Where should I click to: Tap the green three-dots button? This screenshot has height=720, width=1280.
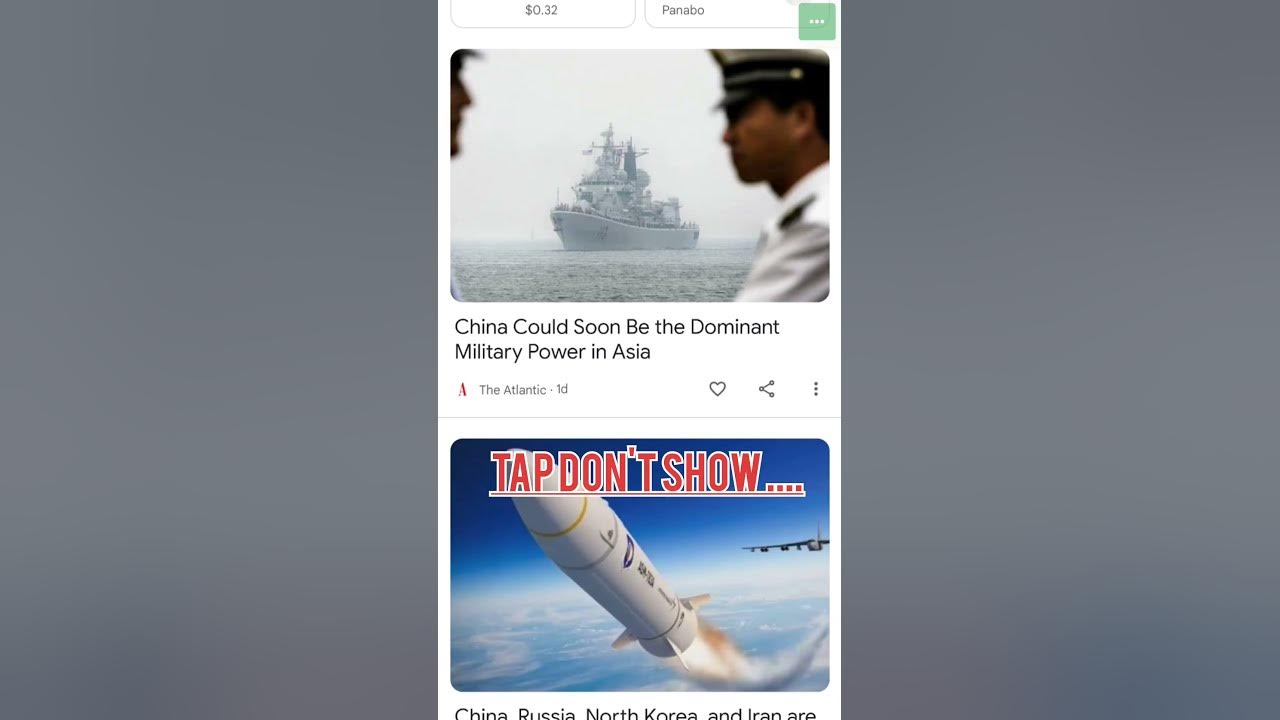pyautogui.click(x=817, y=21)
